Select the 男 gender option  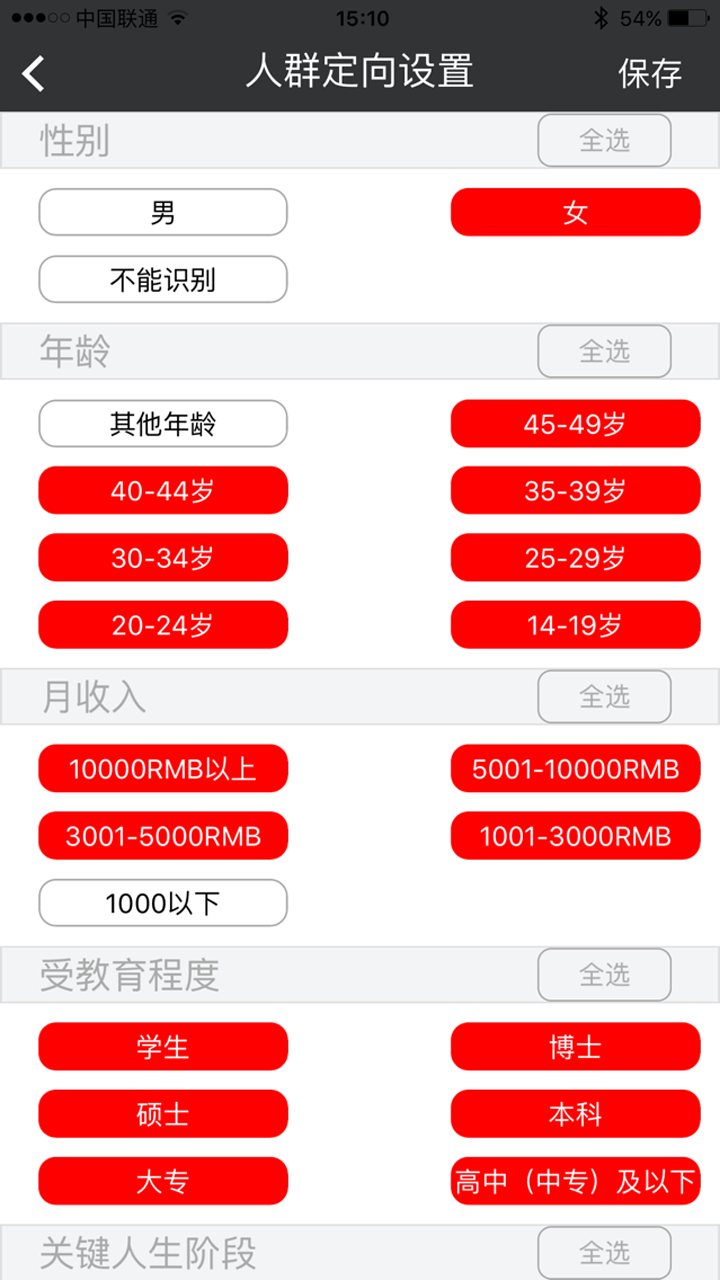pos(163,212)
